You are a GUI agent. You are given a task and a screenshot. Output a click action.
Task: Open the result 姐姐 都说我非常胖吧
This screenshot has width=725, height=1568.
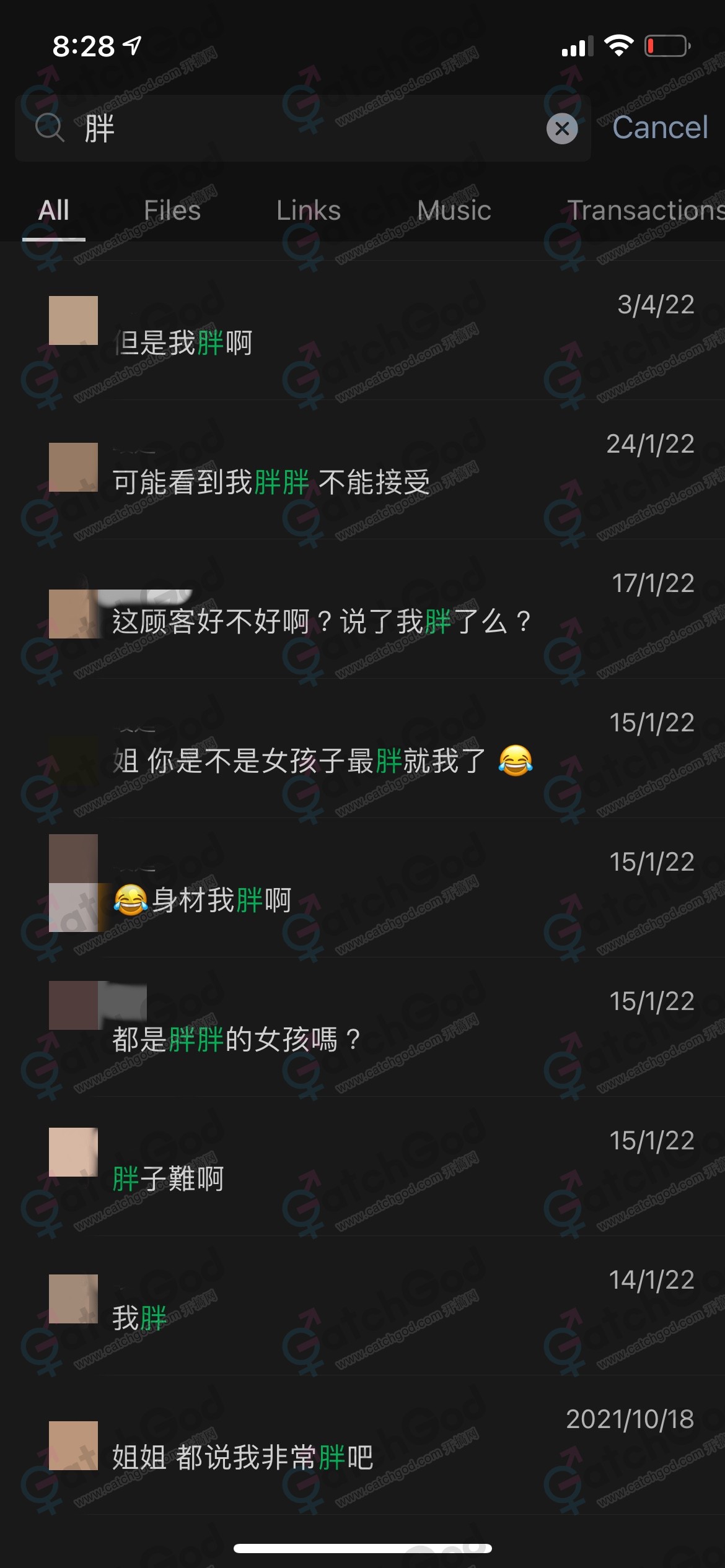[x=372, y=1446]
